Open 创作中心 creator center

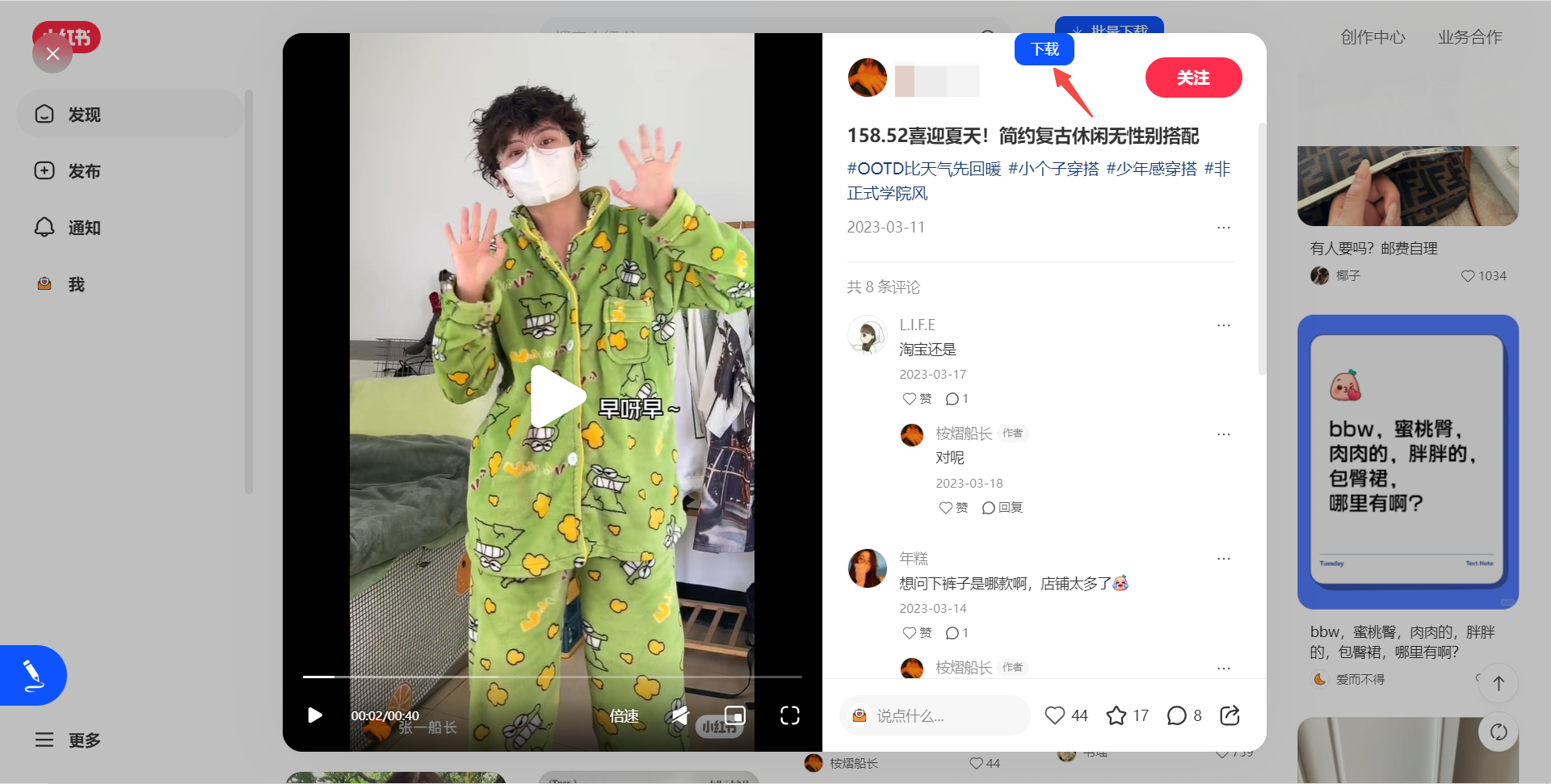1372,37
